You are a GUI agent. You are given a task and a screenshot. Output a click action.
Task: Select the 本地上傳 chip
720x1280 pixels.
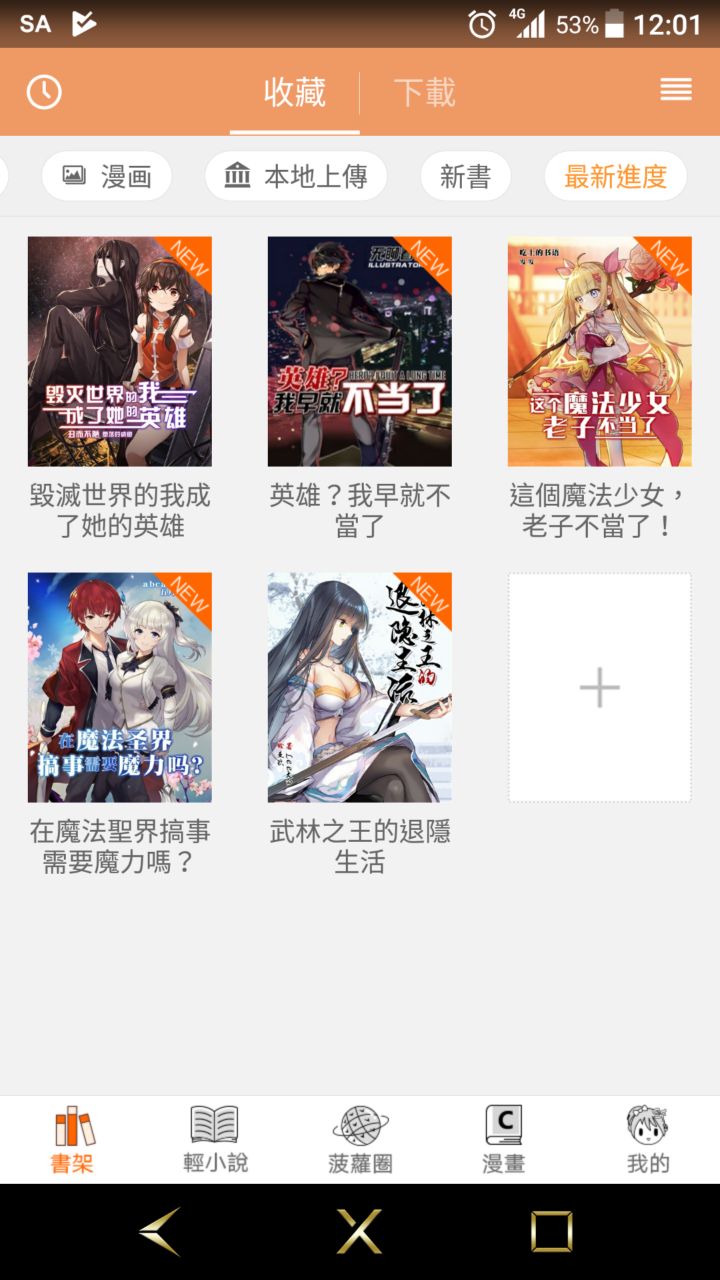[x=296, y=177]
